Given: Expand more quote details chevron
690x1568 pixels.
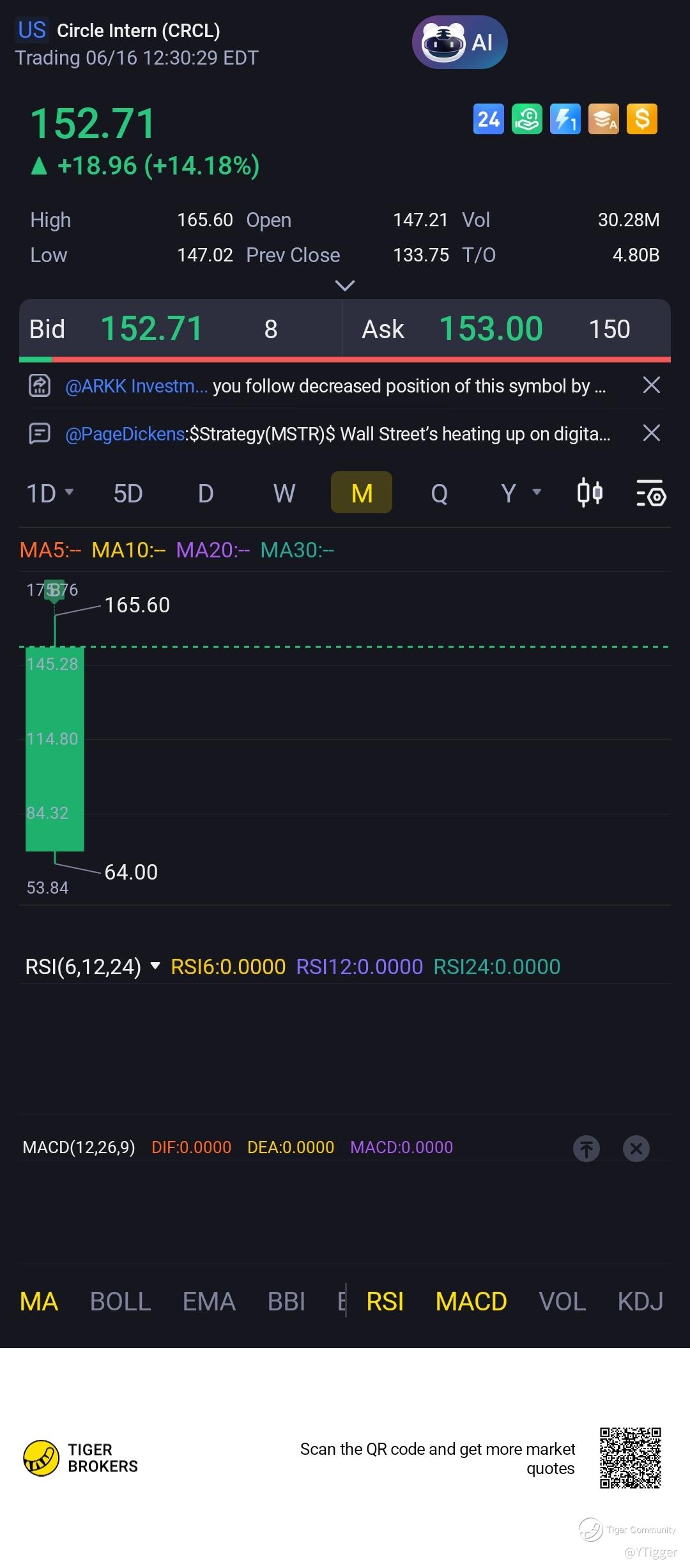Looking at the screenshot, I should [x=344, y=286].
